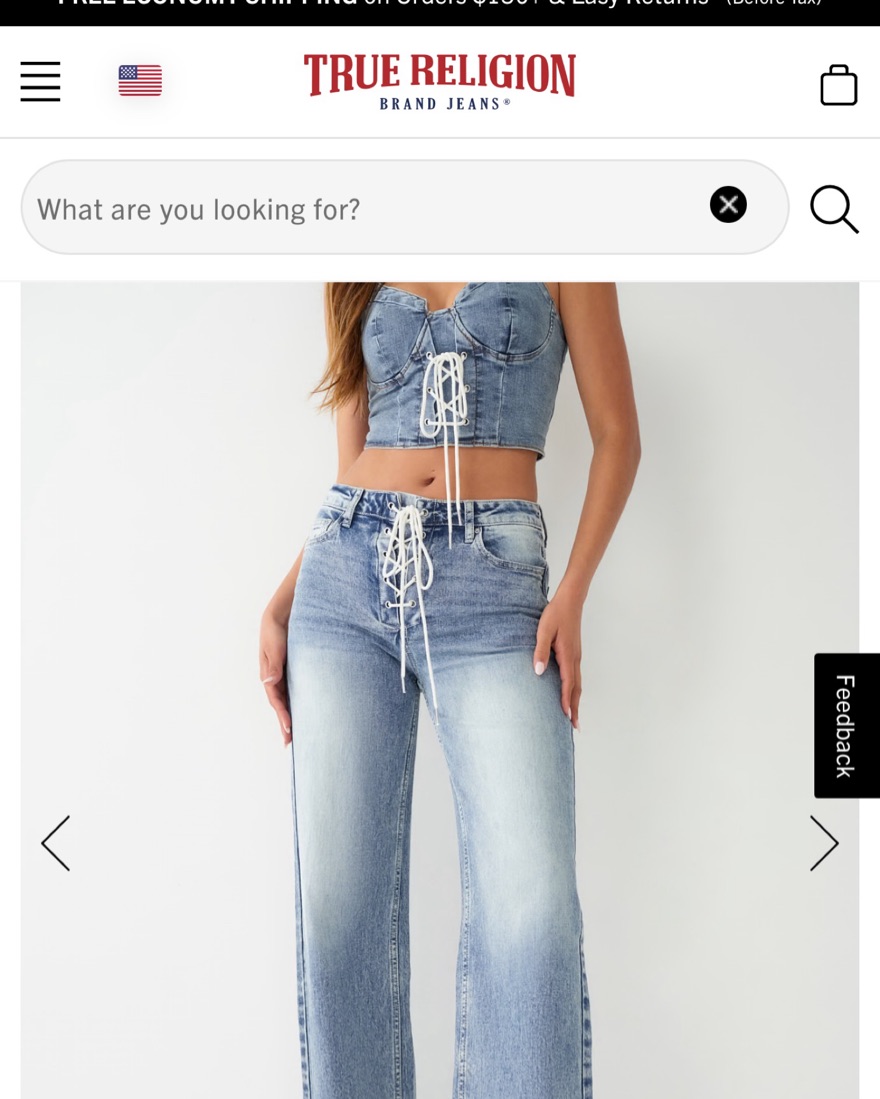Show the next product image
The height and width of the screenshot is (1099, 880).
click(823, 843)
